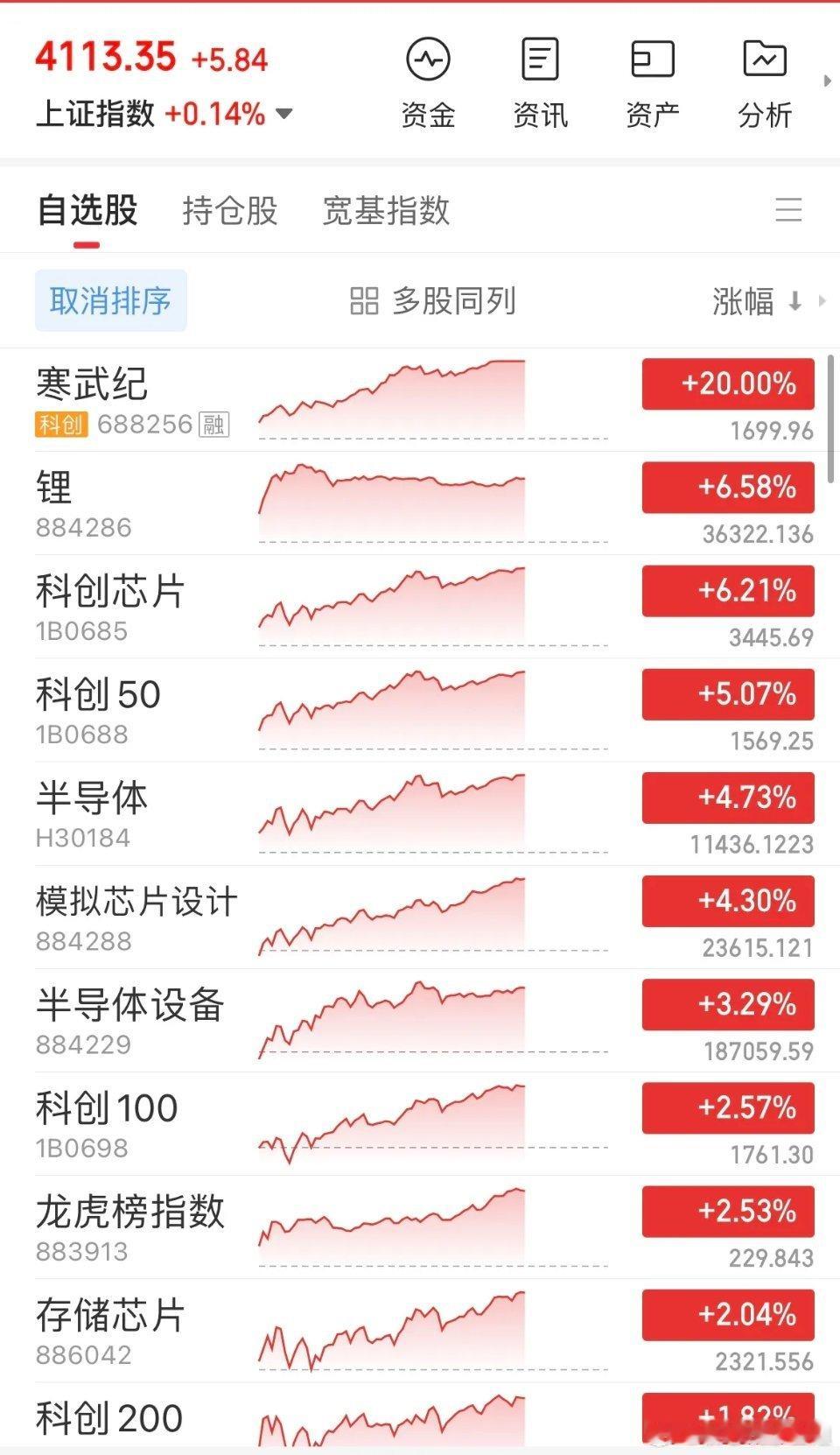Expand the 上证指数 index selector dropdown
Image resolution: width=840 pixels, height=1455 pixels.
point(282,113)
